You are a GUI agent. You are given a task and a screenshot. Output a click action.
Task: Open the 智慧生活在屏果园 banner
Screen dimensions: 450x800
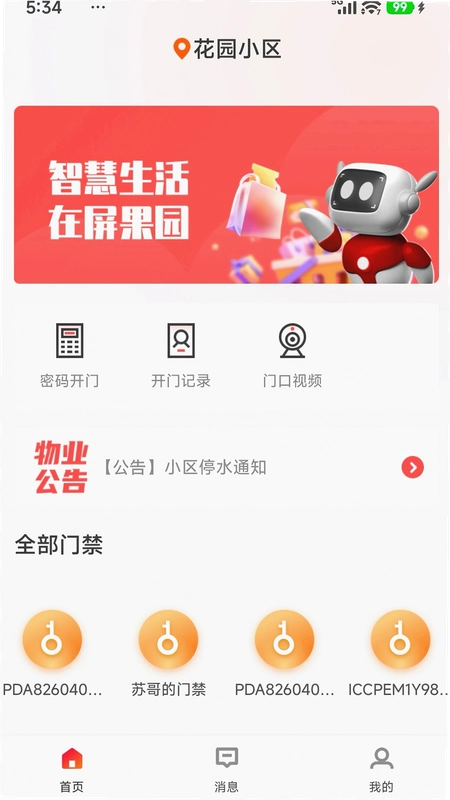(226, 194)
